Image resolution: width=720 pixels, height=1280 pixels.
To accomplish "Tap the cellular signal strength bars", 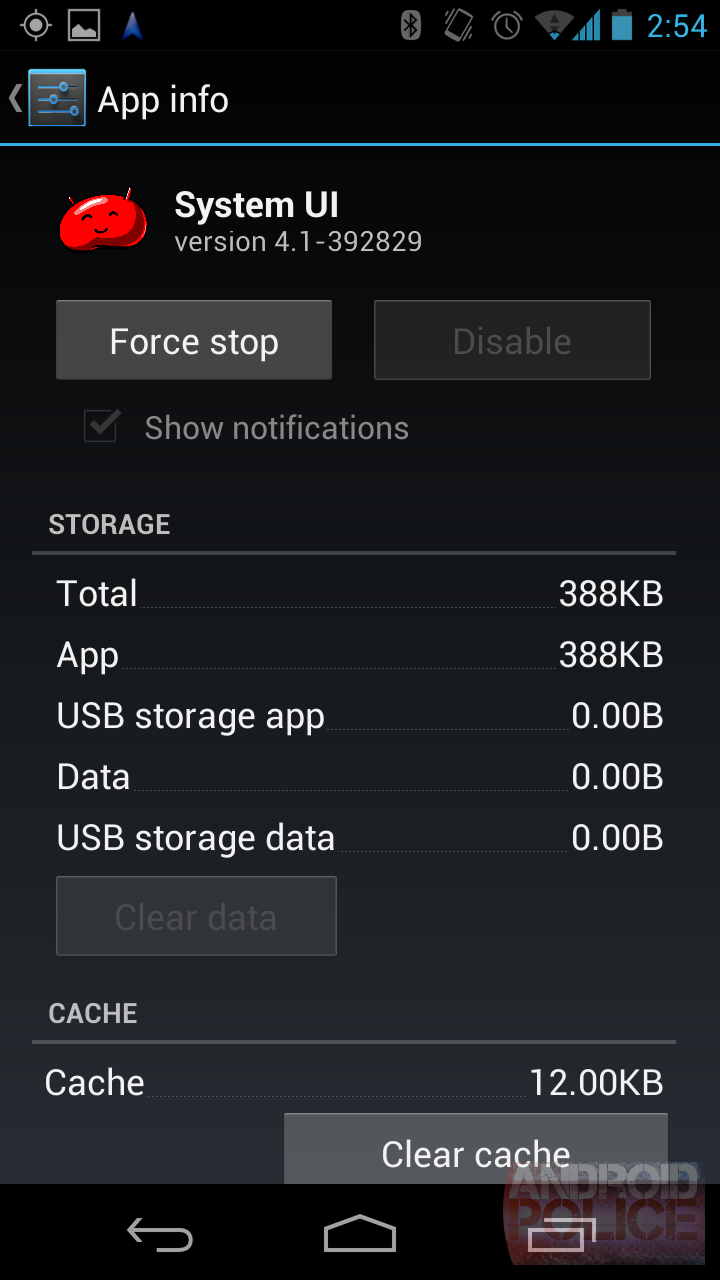I will click(590, 27).
